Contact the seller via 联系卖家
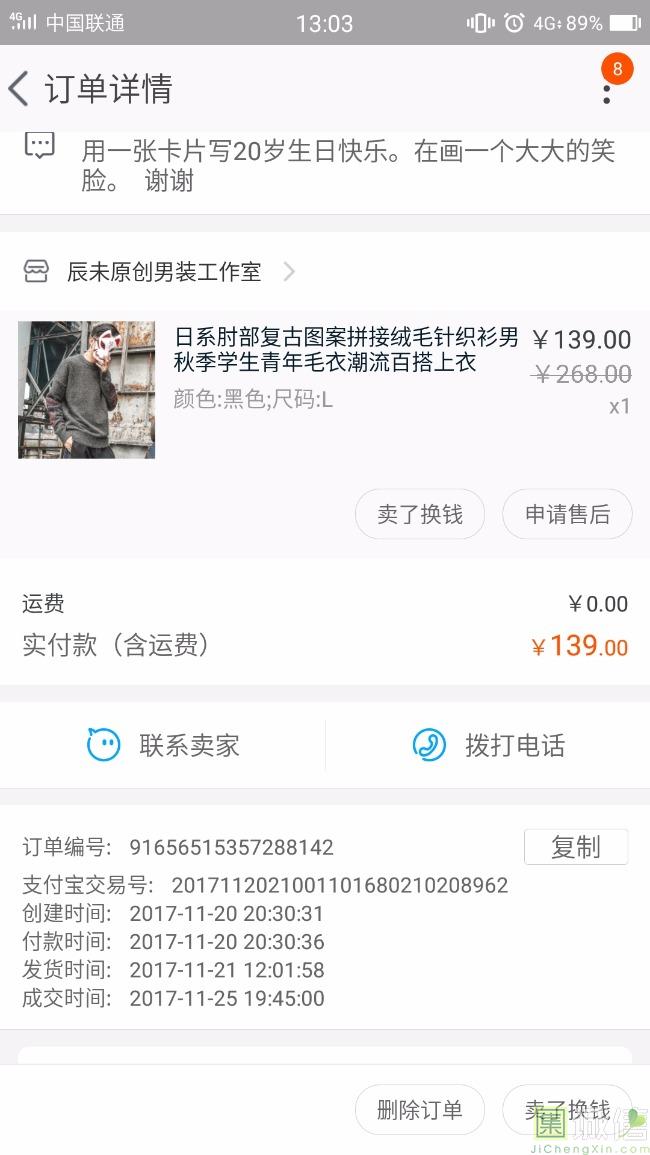 163,745
